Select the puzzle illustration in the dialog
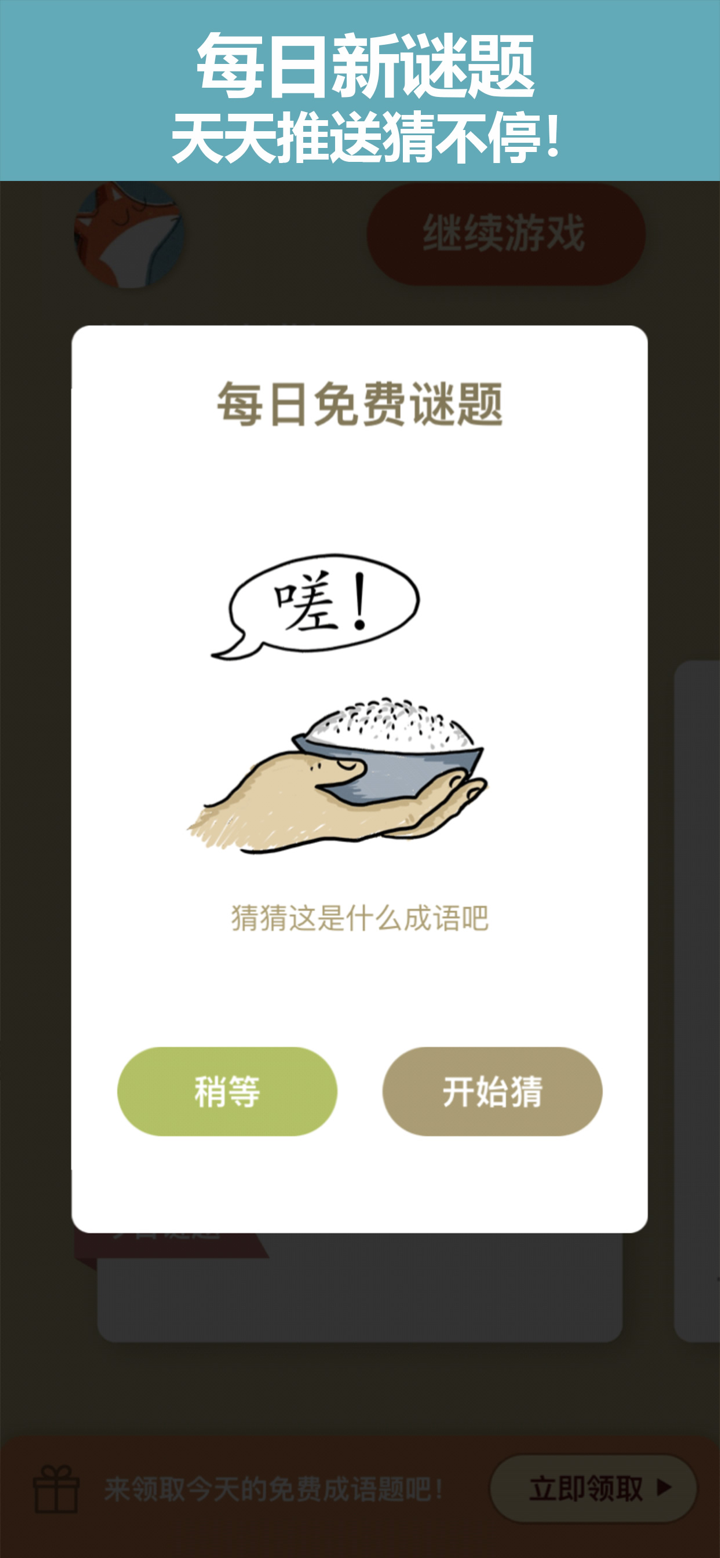This screenshot has width=720, height=1558. coord(340,700)
